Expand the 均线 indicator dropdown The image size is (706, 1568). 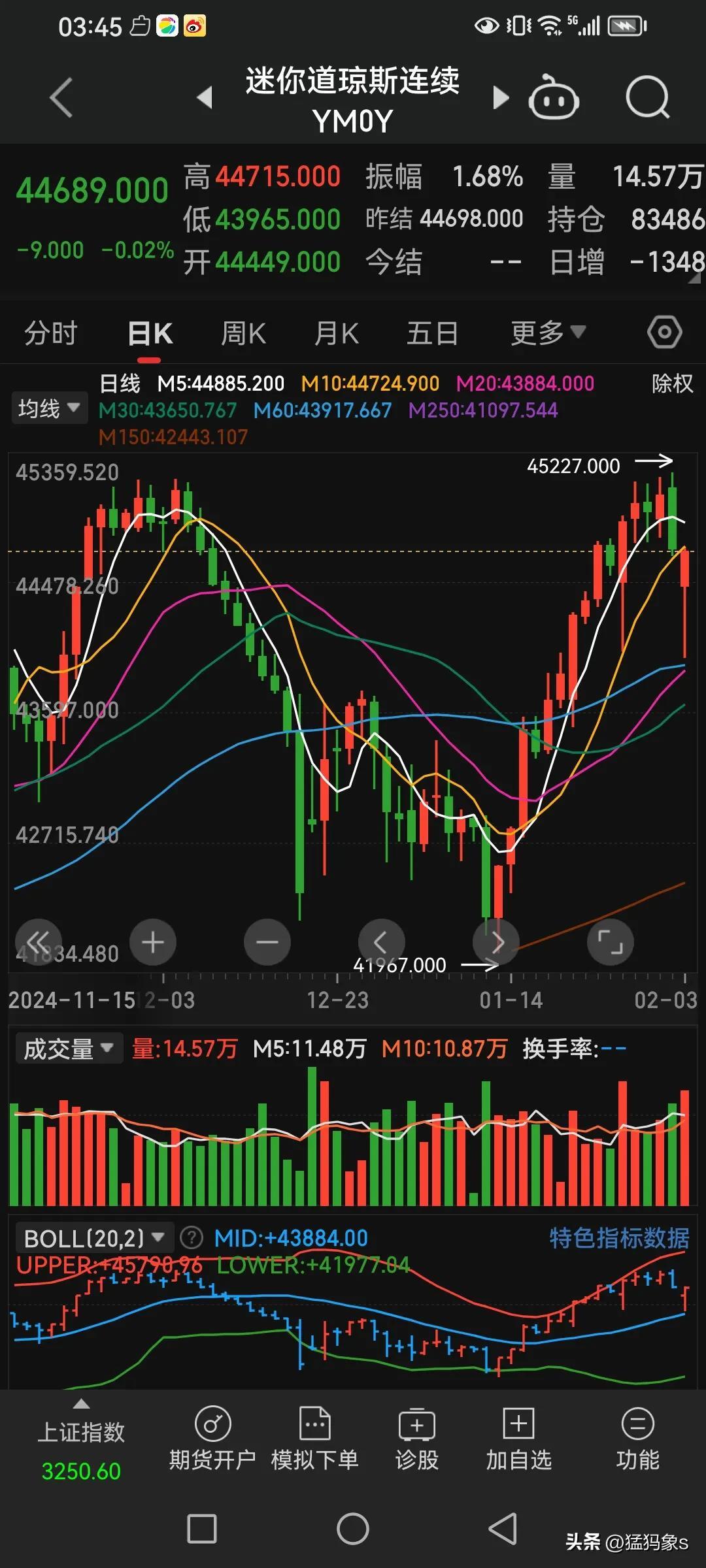tap(49, 409)
